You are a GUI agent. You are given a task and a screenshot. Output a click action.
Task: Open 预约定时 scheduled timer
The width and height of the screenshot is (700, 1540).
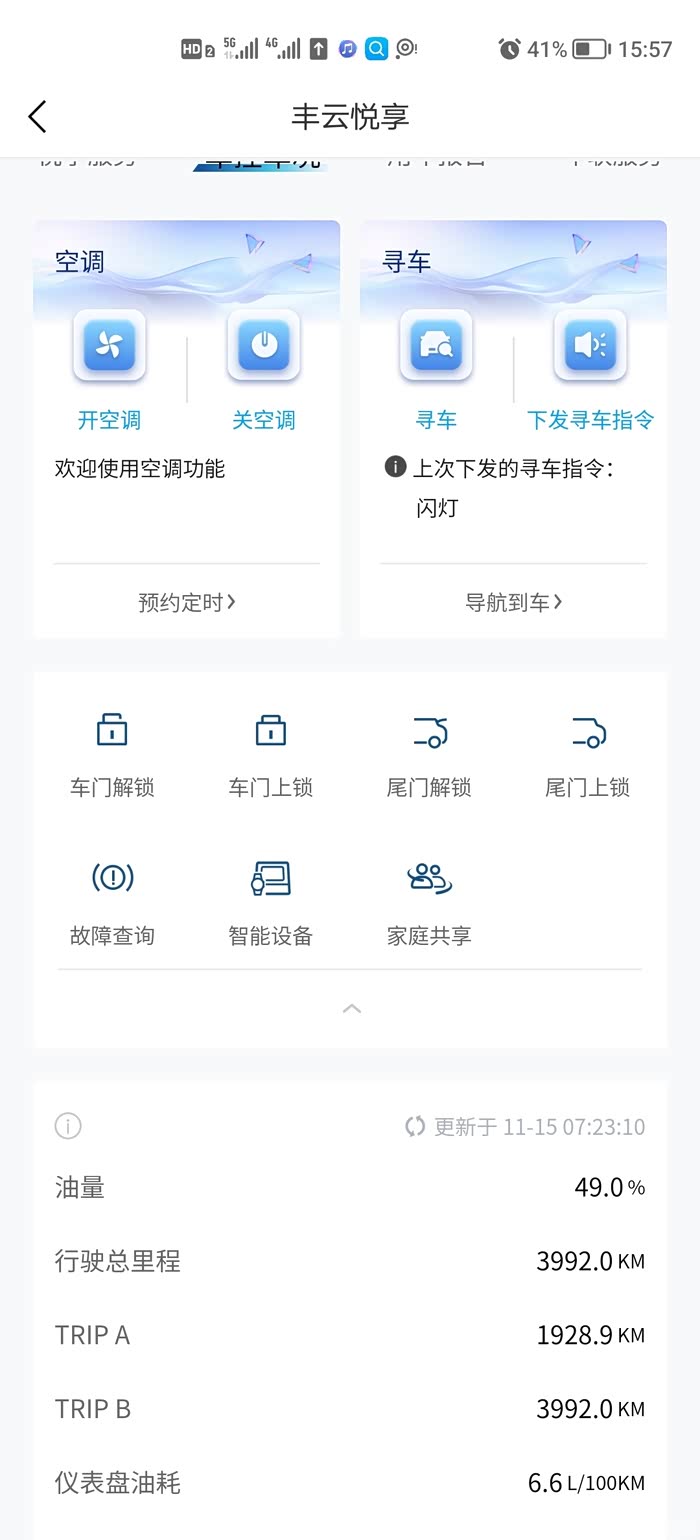187,602
